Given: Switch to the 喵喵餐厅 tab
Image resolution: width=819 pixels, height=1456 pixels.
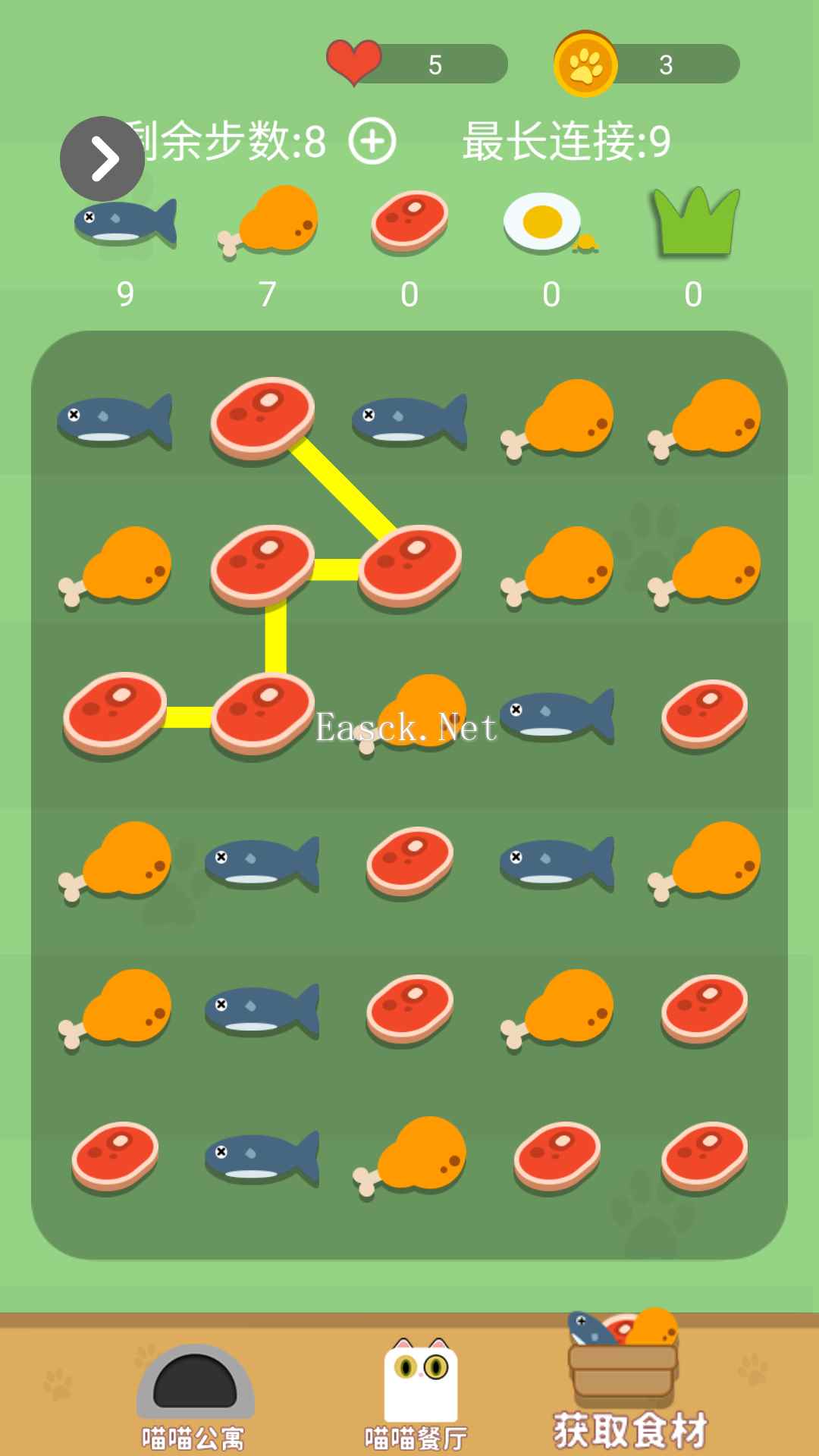Looking at the screenshot, I should pyautogui.click(x=417, y=1394).
